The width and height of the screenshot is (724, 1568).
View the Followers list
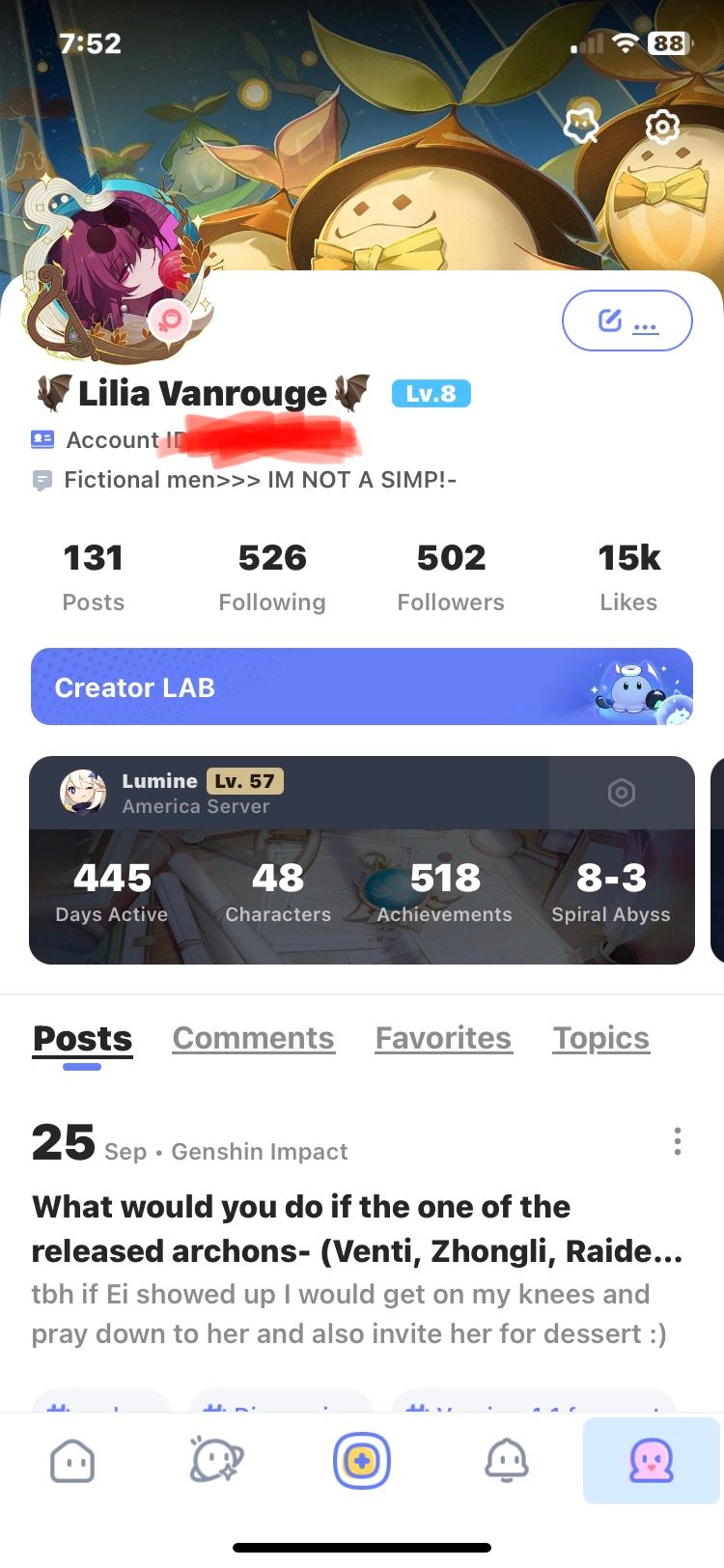pos(451,576)
